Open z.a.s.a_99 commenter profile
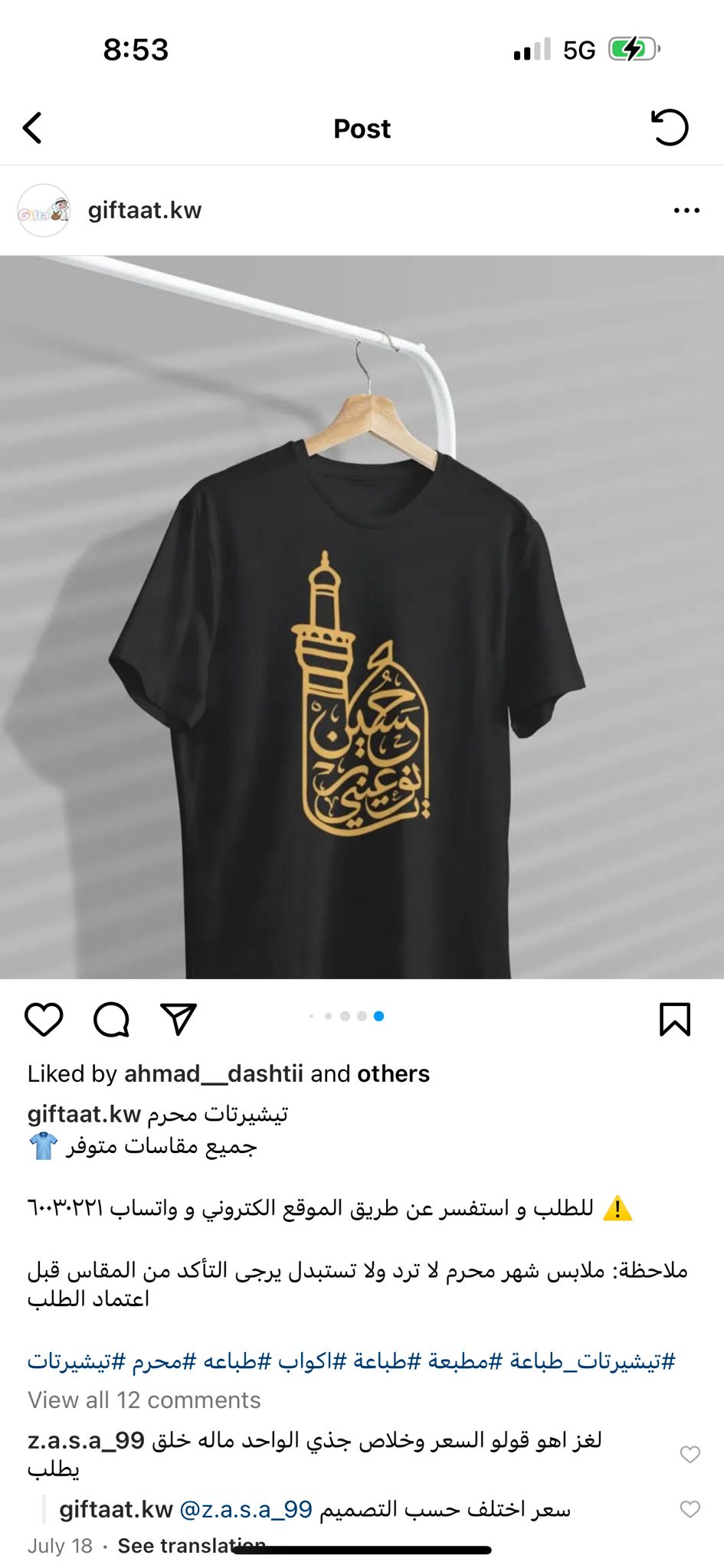This screenshot has width=724, height=1568. pos(86,1440)
